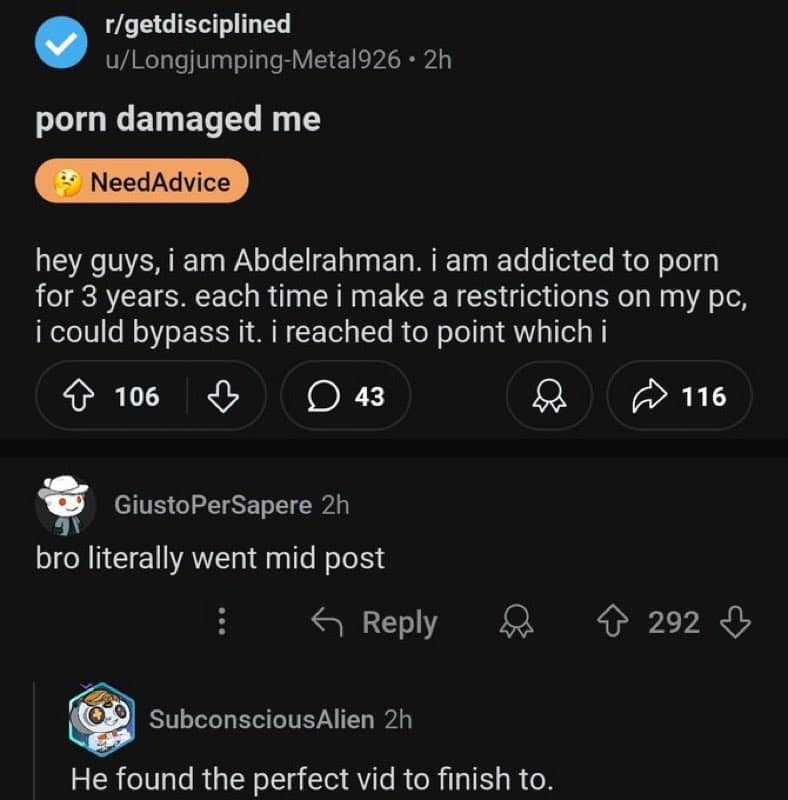Open overflow menu on GiustoPerSapere's comment
This screenshot has width=788, height=800.
tap(222, 622)
